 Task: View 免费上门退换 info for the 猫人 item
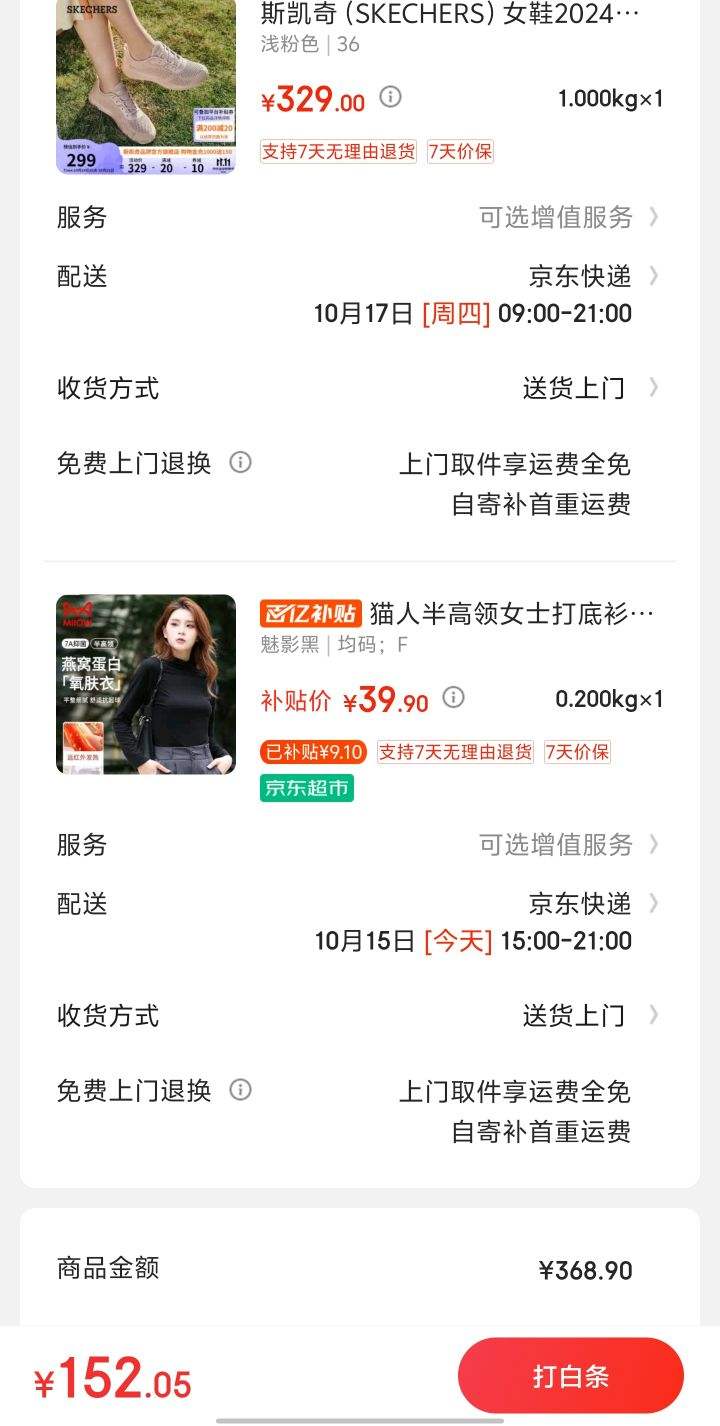[x=240, y=1089]
